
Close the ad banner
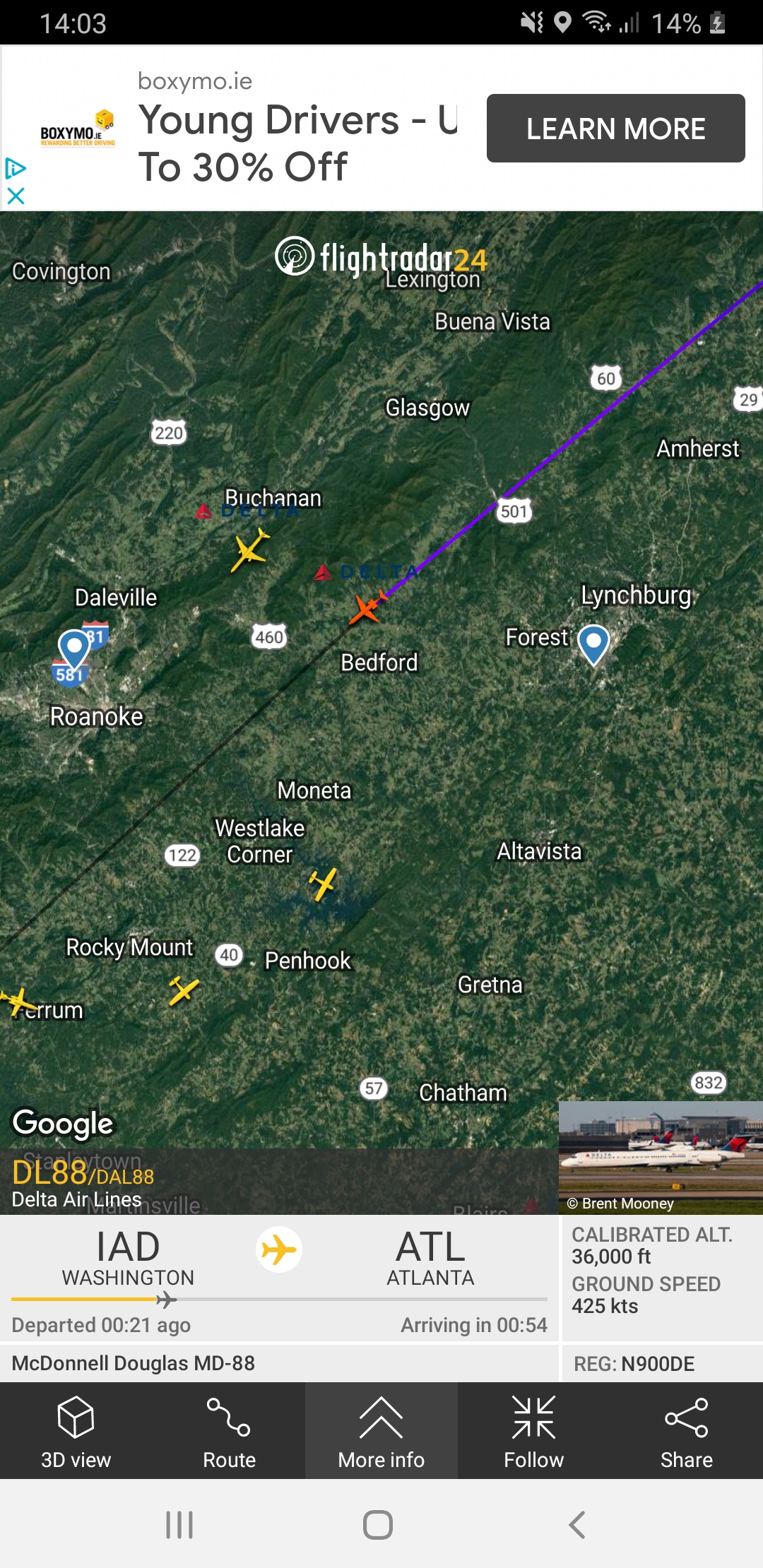(16, 196)
